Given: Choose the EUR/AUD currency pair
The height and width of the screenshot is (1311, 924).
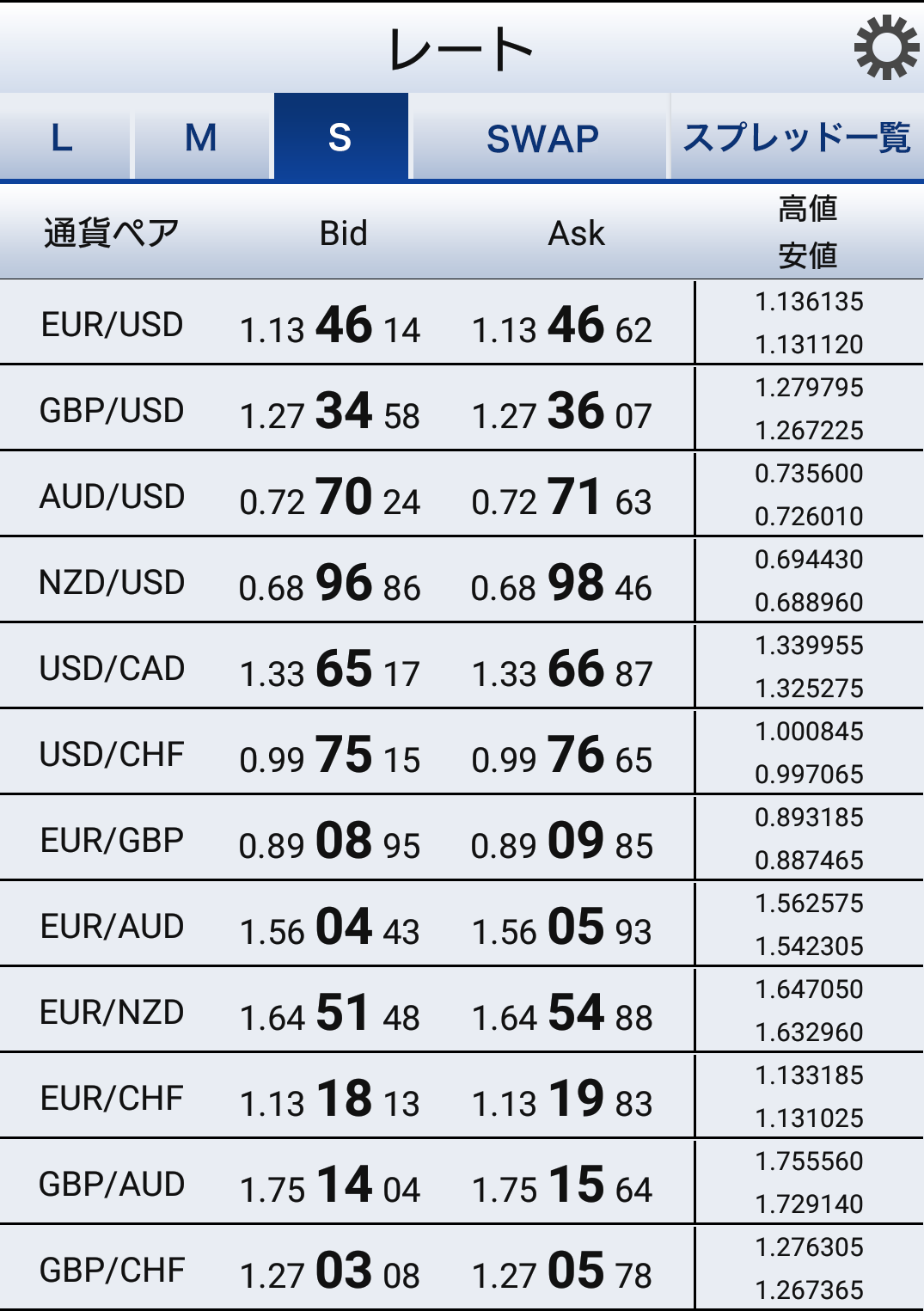Looking at the screenshot, I should click(113, 926).
